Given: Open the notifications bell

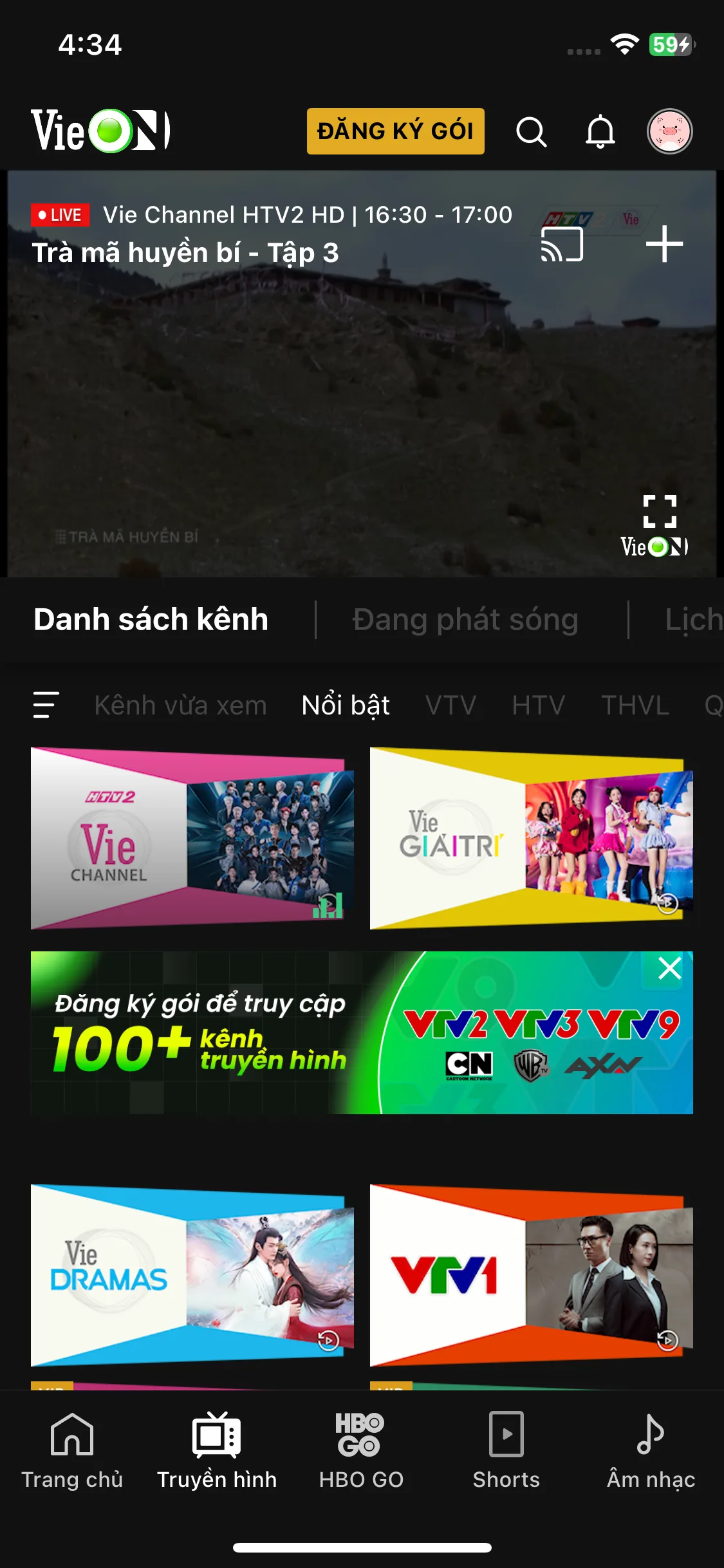Looking at the screenshot, I should 600,132.
